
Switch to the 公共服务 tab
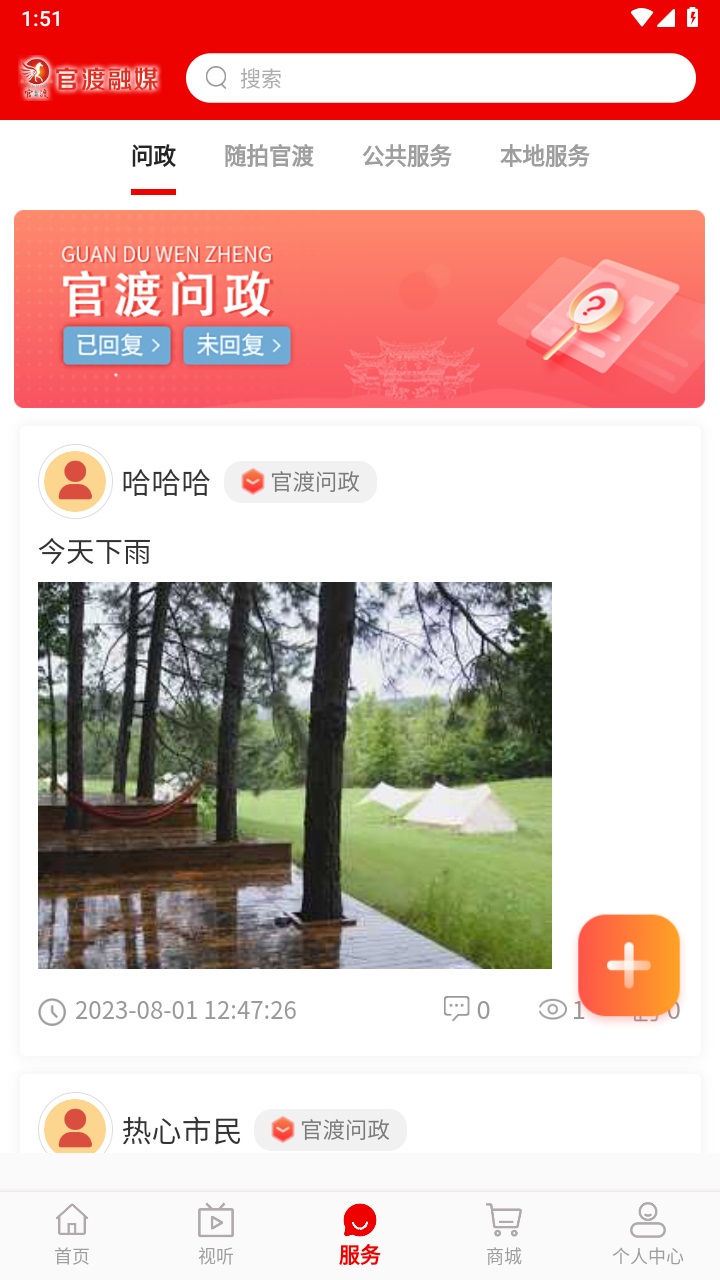(x=407, y=156)
